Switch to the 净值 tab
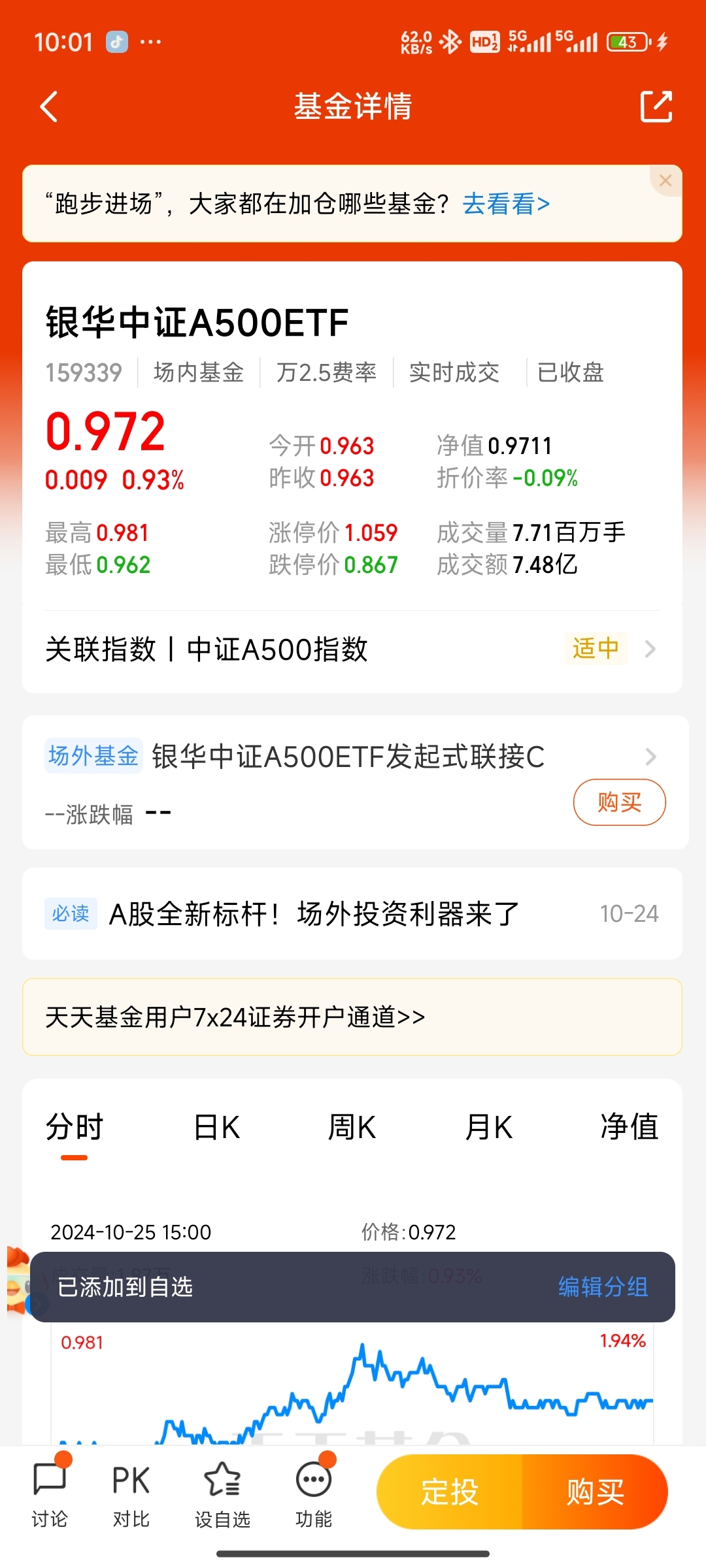Image resolution: width=706 pixels, height=1568 pixels. (629, 1125)
